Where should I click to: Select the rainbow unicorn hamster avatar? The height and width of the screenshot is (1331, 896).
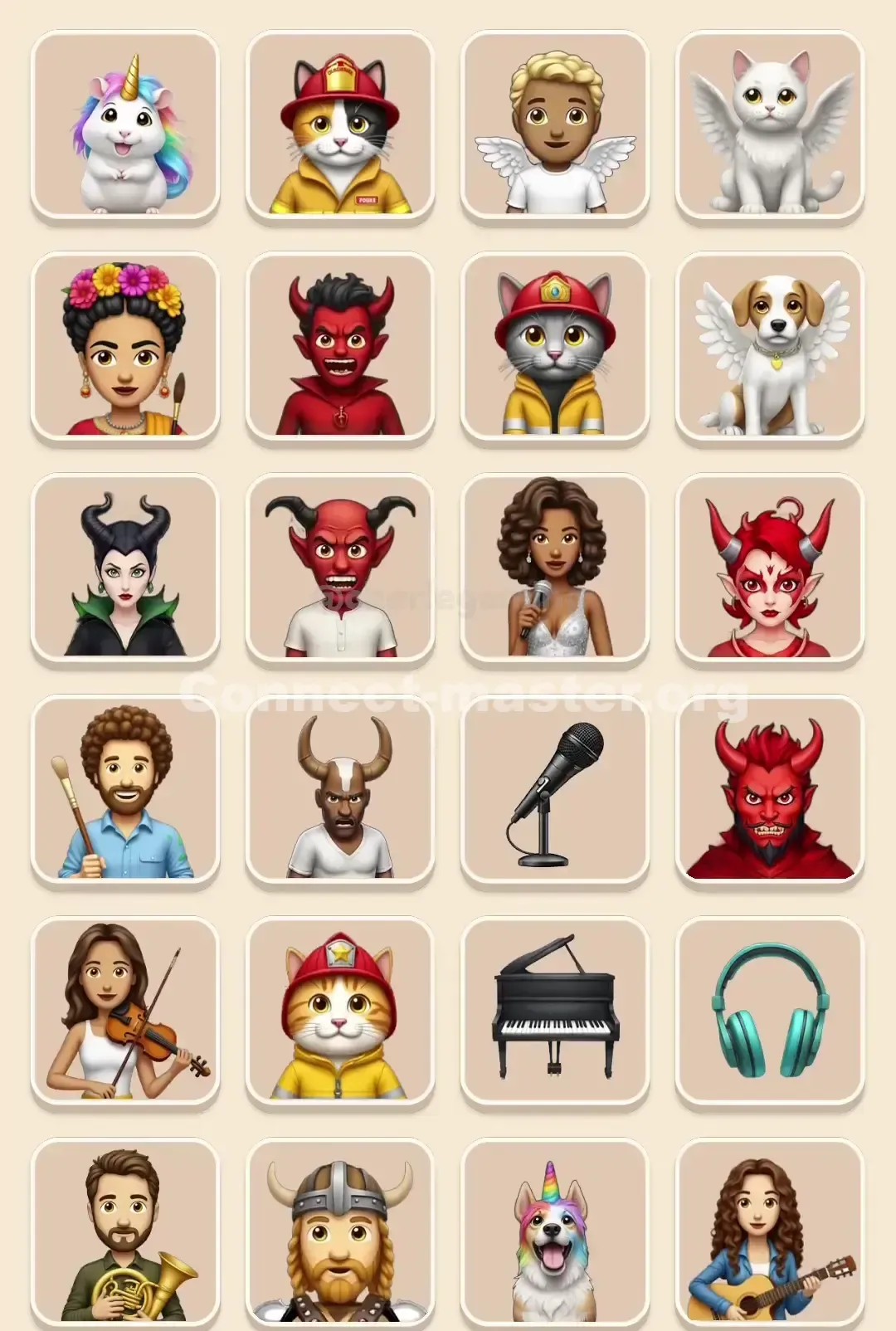(124, 123)
